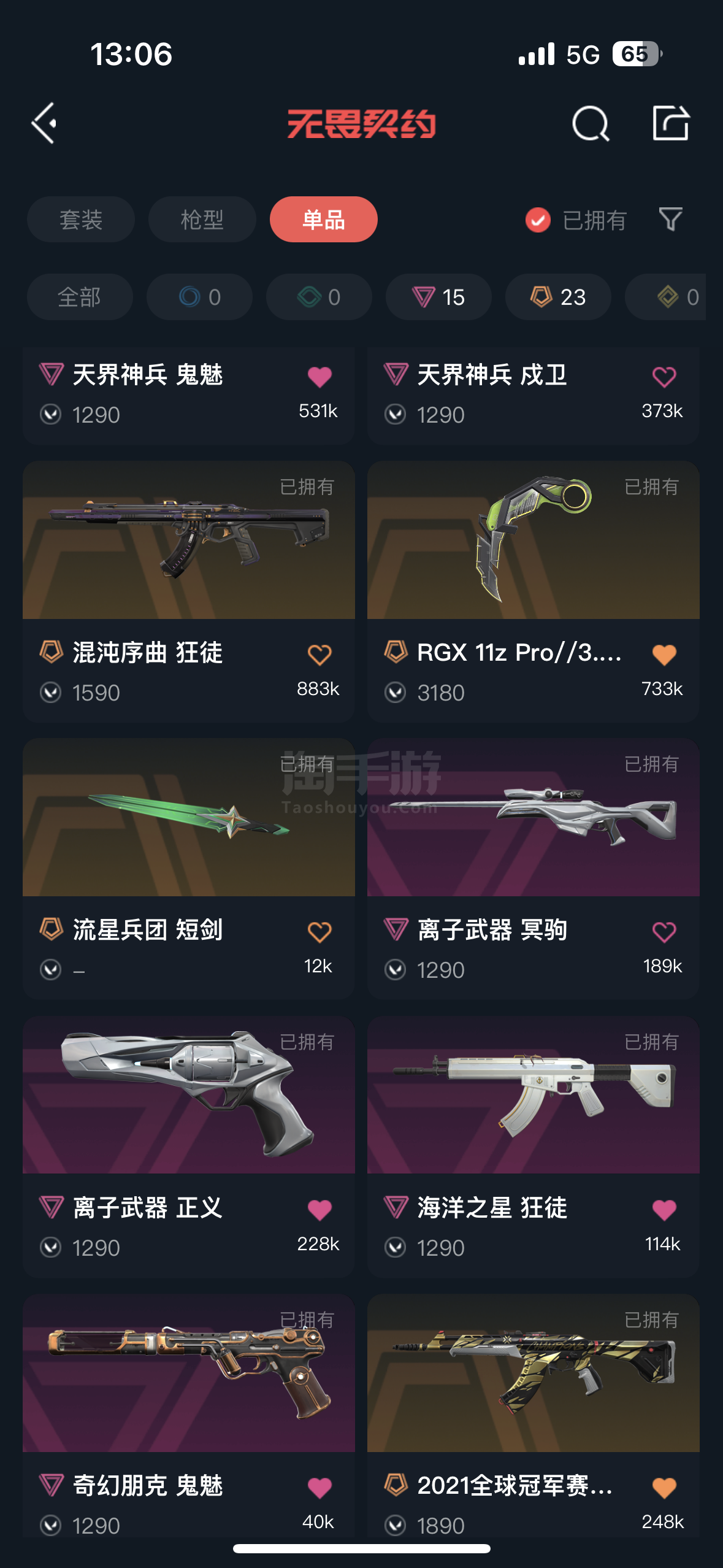Filter by the pink tier chip showing 15
723x1568 pixels.
[438, 297]
